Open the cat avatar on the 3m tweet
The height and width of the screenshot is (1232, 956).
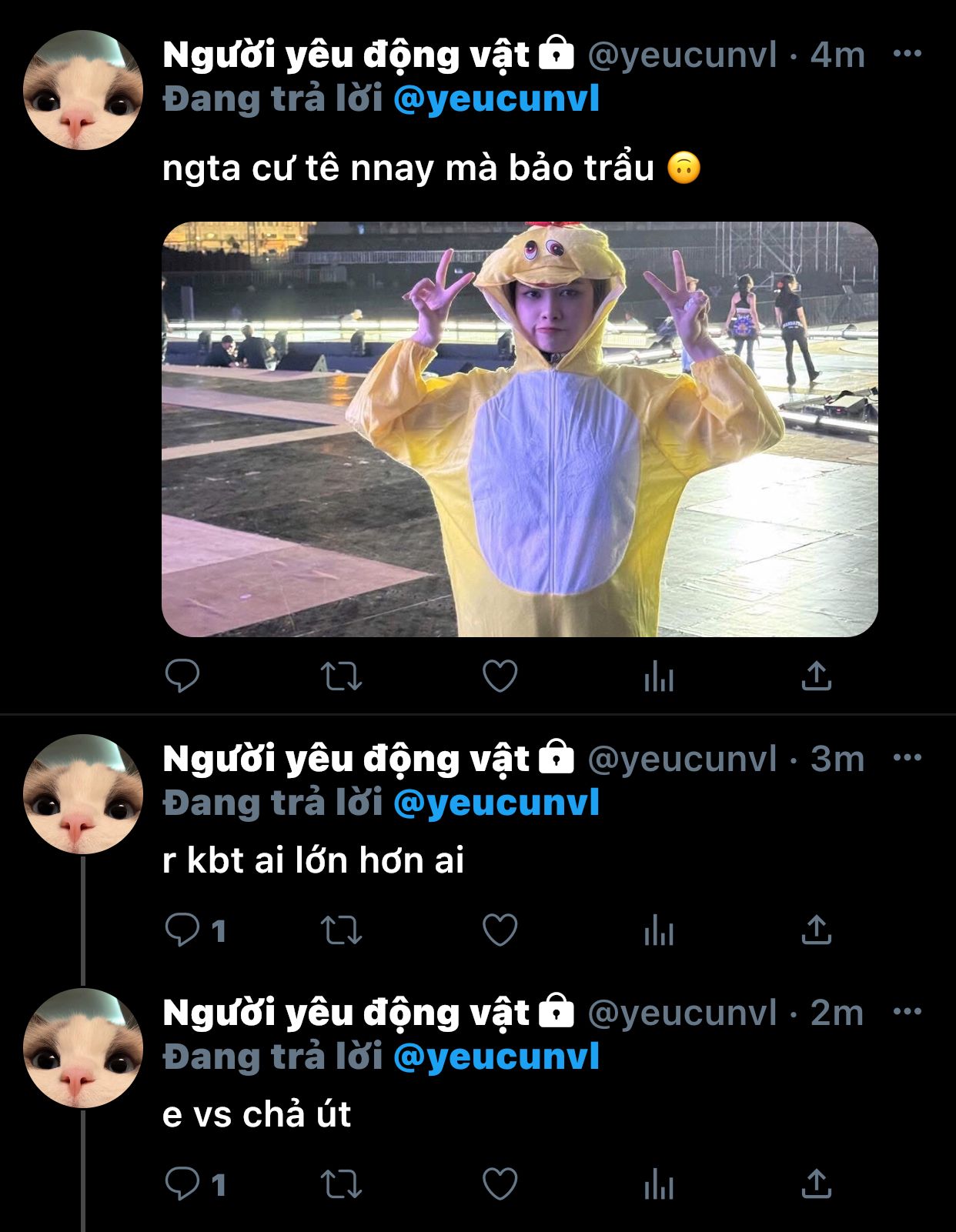[83, 794]
